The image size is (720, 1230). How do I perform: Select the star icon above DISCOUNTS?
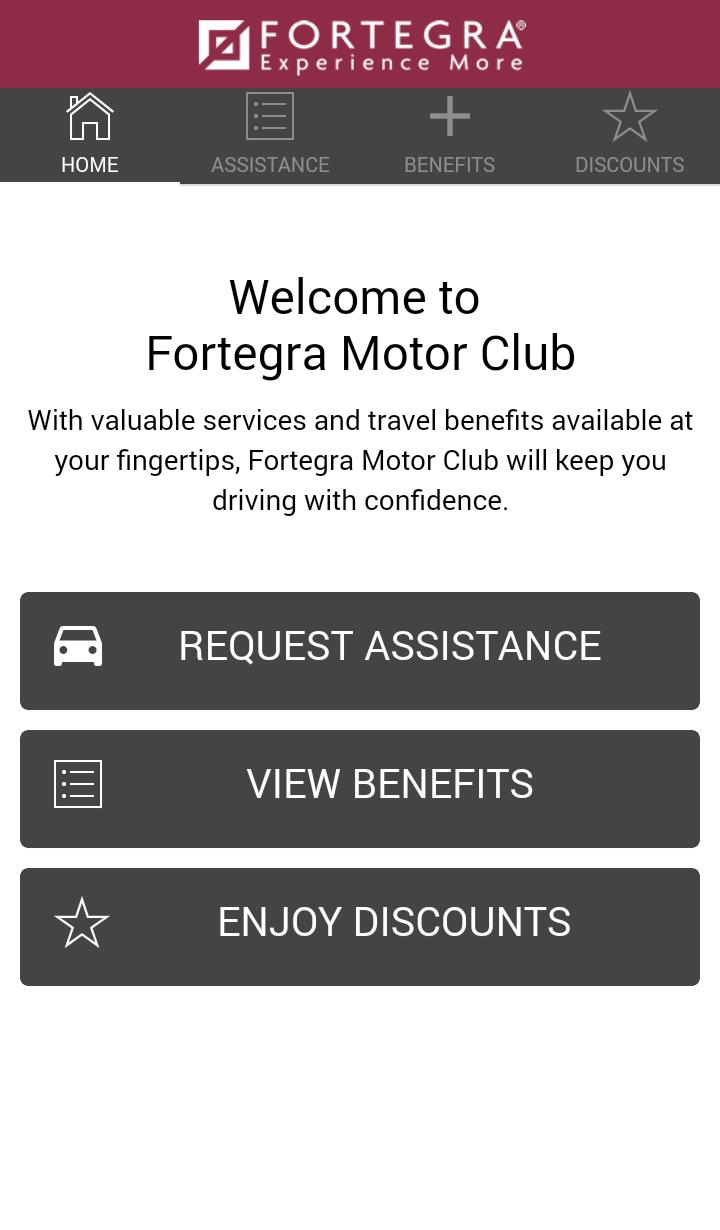[x=629, y=115]
